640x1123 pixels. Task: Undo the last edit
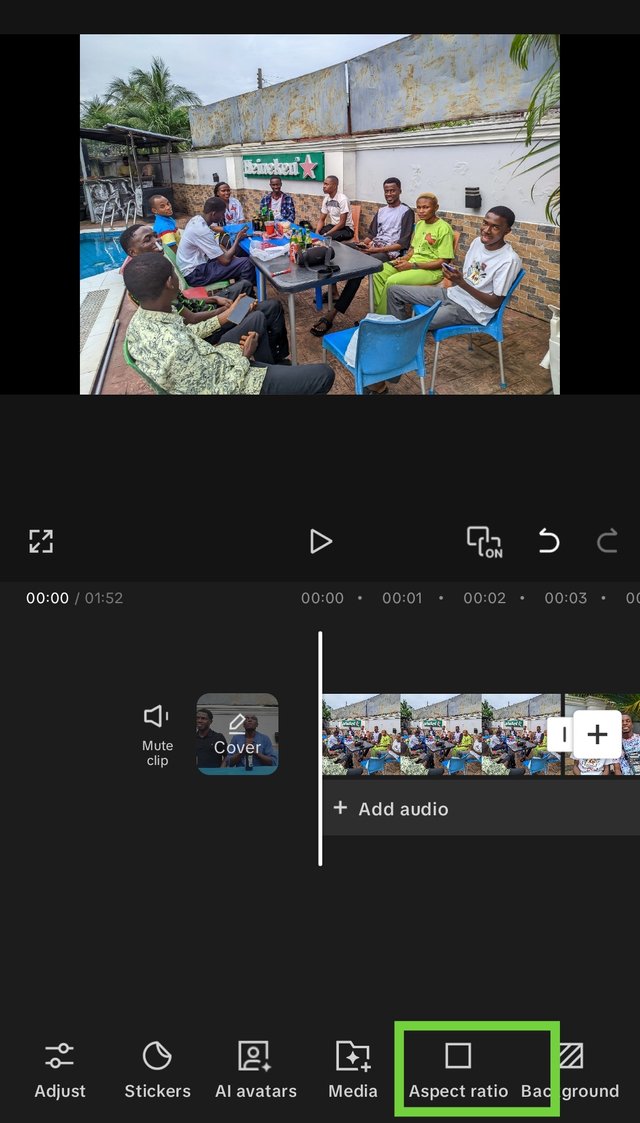click(x=549, y=541)
